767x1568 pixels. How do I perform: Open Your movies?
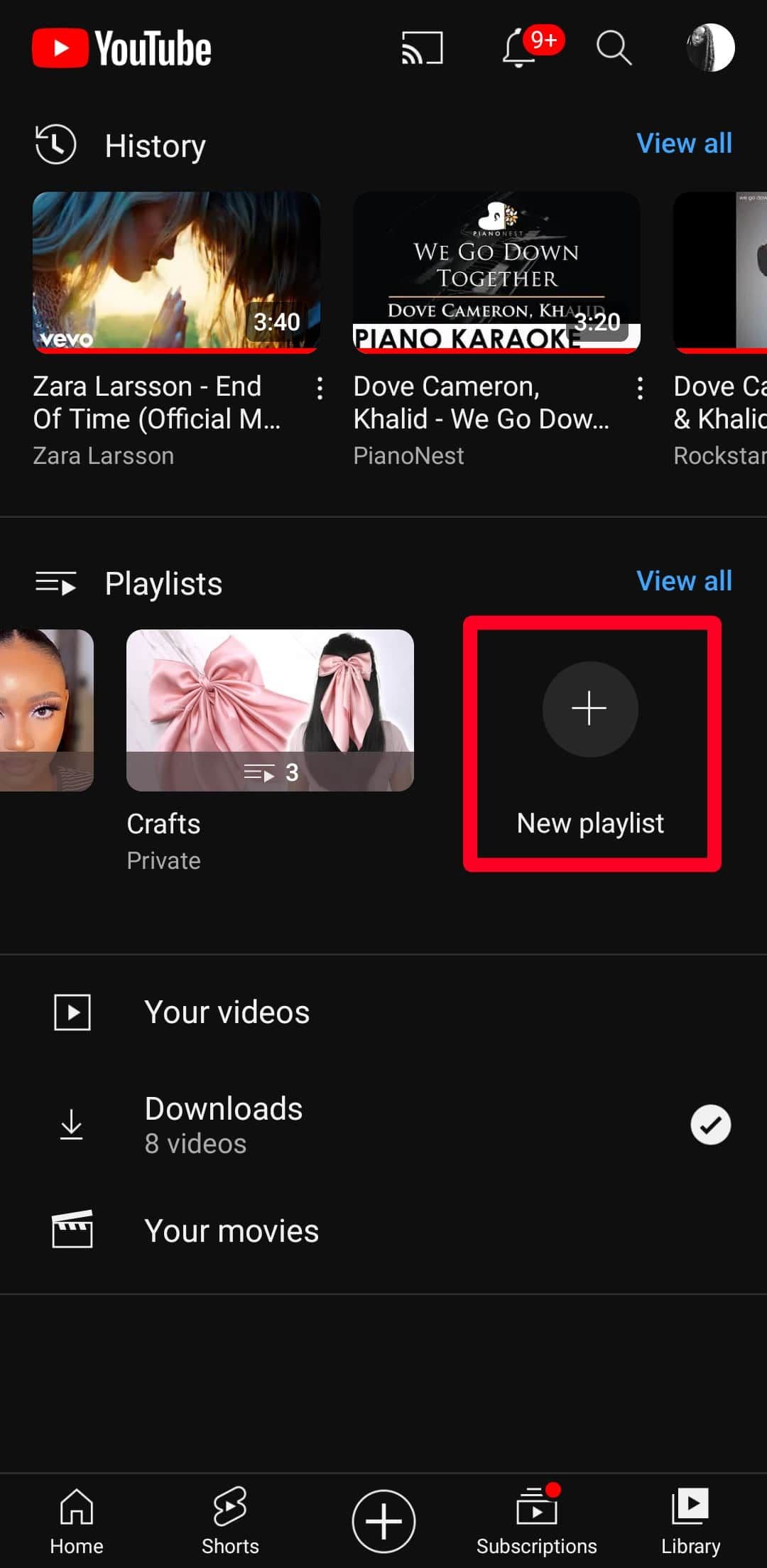(231, 1231)
